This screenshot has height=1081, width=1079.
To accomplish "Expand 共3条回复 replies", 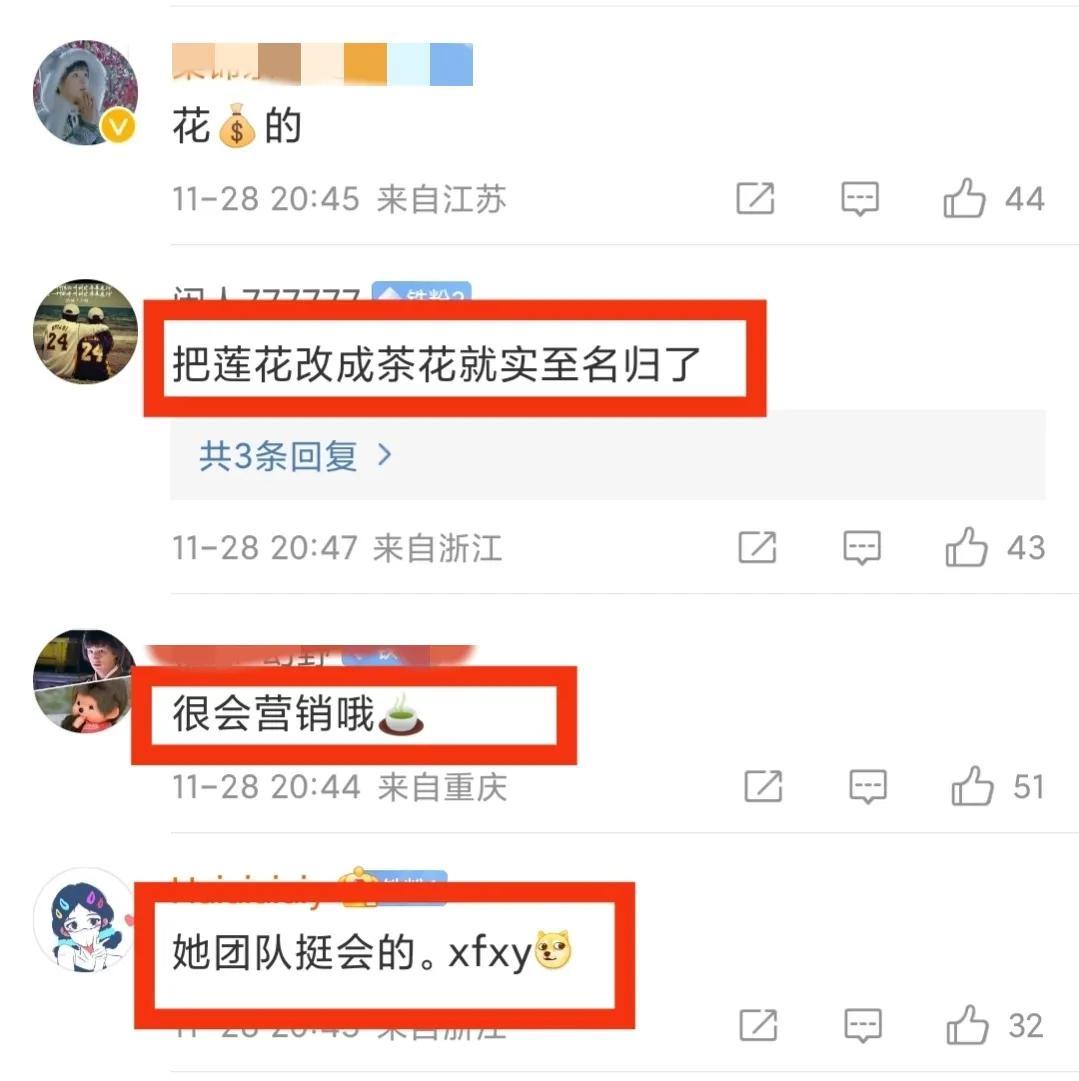I will click(296, 456).
